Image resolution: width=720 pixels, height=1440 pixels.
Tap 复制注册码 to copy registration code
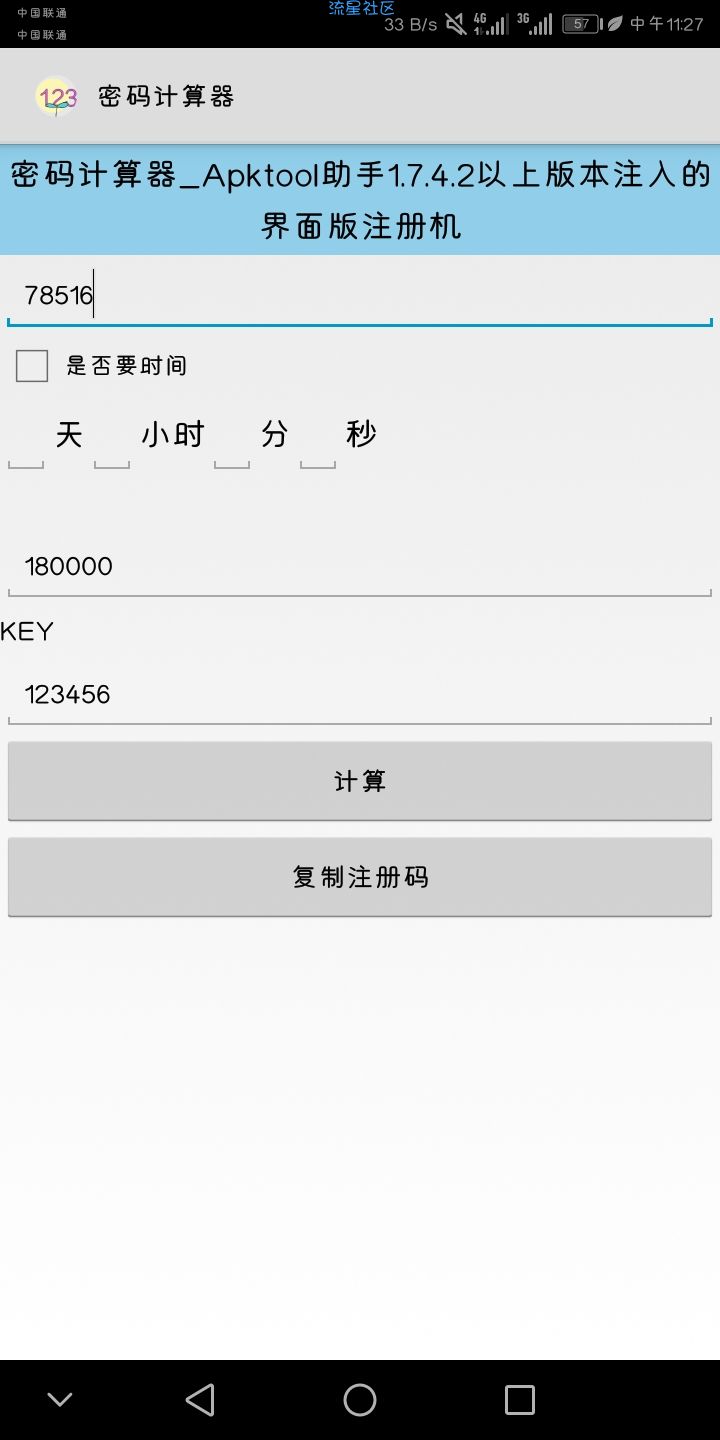point(360,877)
